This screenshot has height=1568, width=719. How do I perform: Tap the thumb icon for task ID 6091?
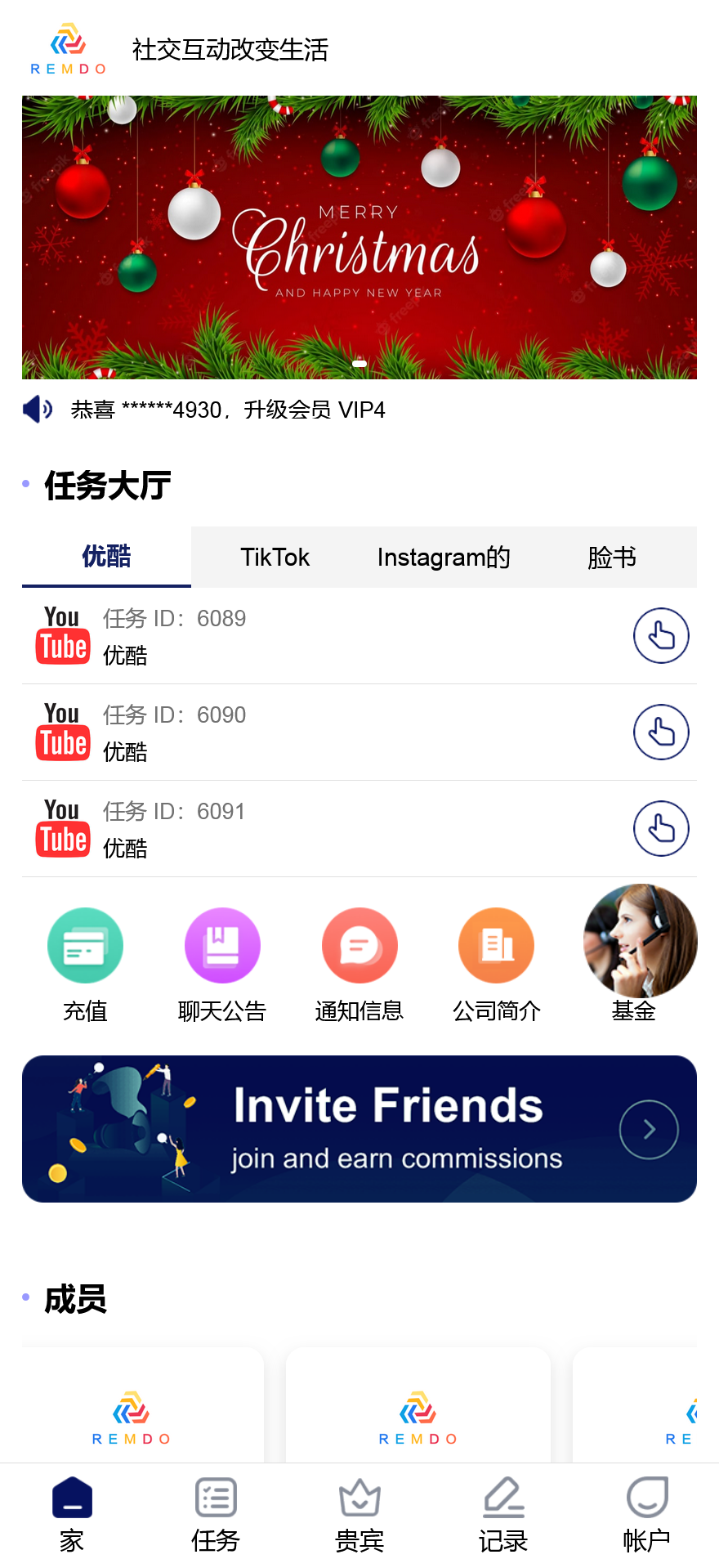click(x=661, y=828)
